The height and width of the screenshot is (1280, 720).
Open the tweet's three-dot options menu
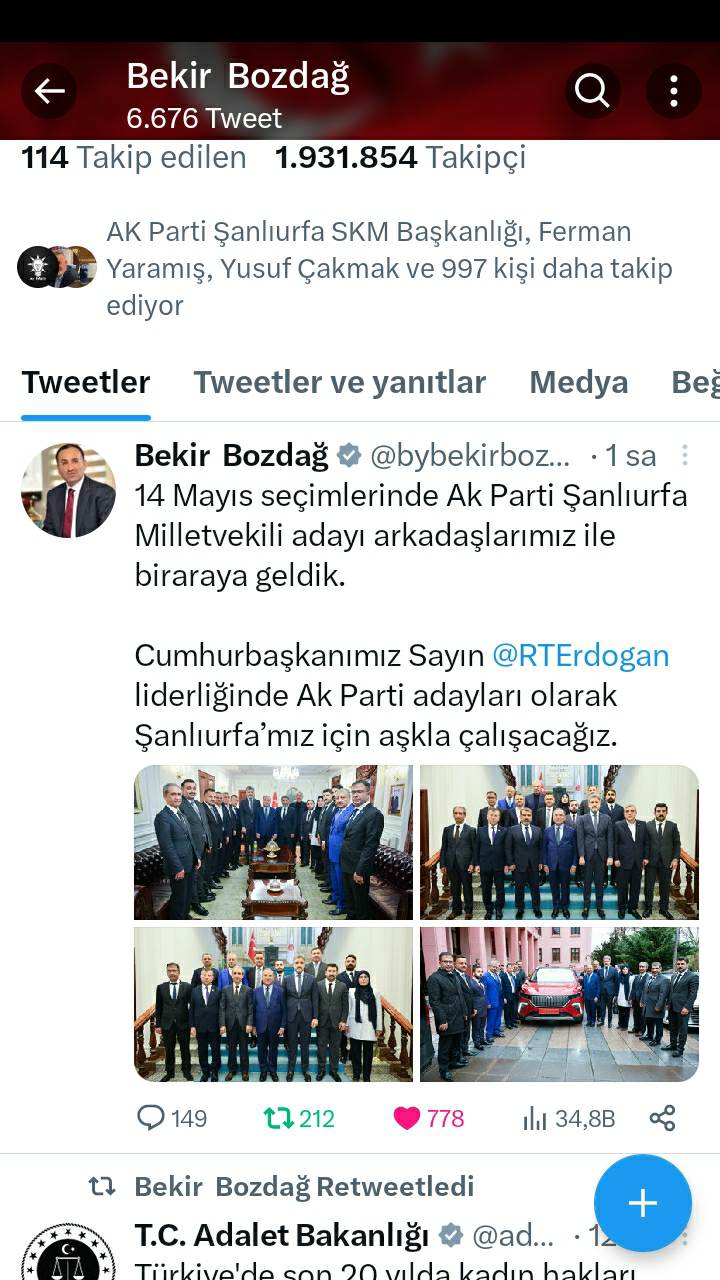coord(685,456)
